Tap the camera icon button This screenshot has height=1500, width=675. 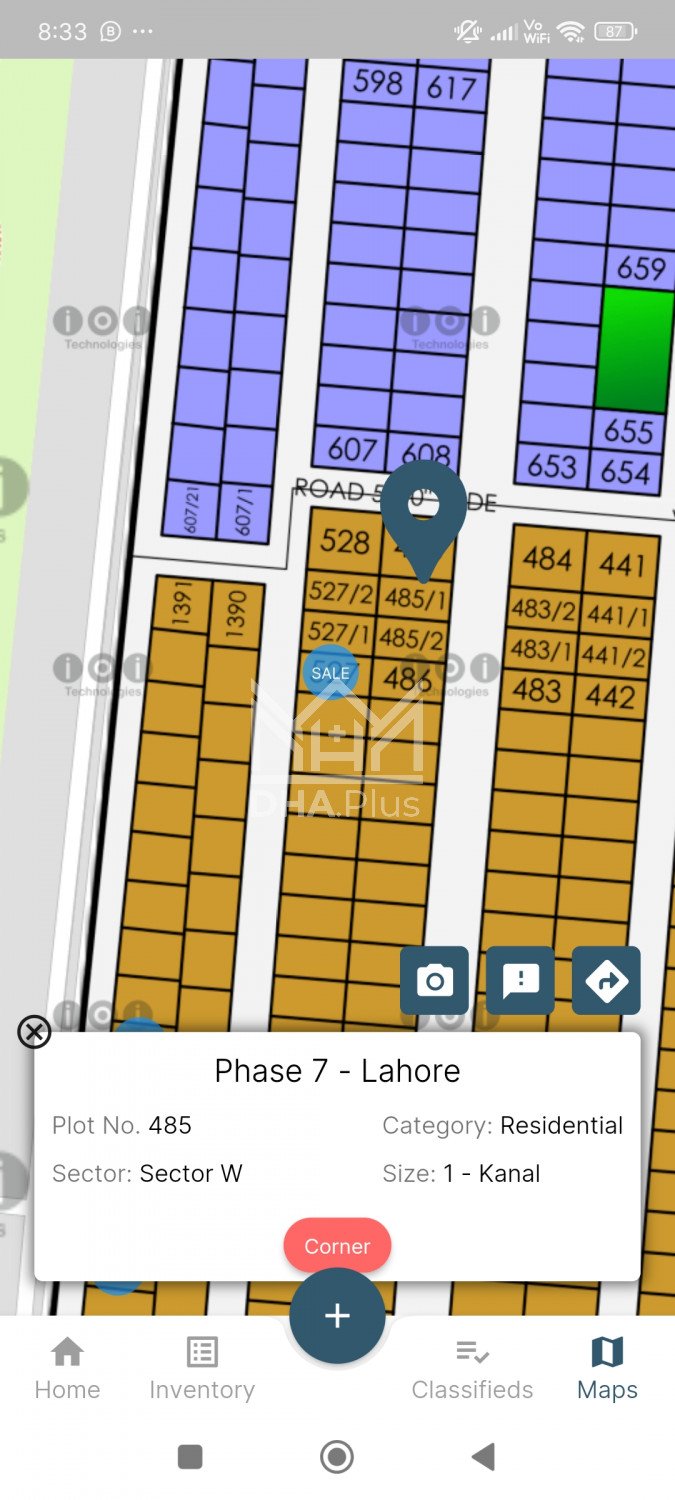pos(434,981)
